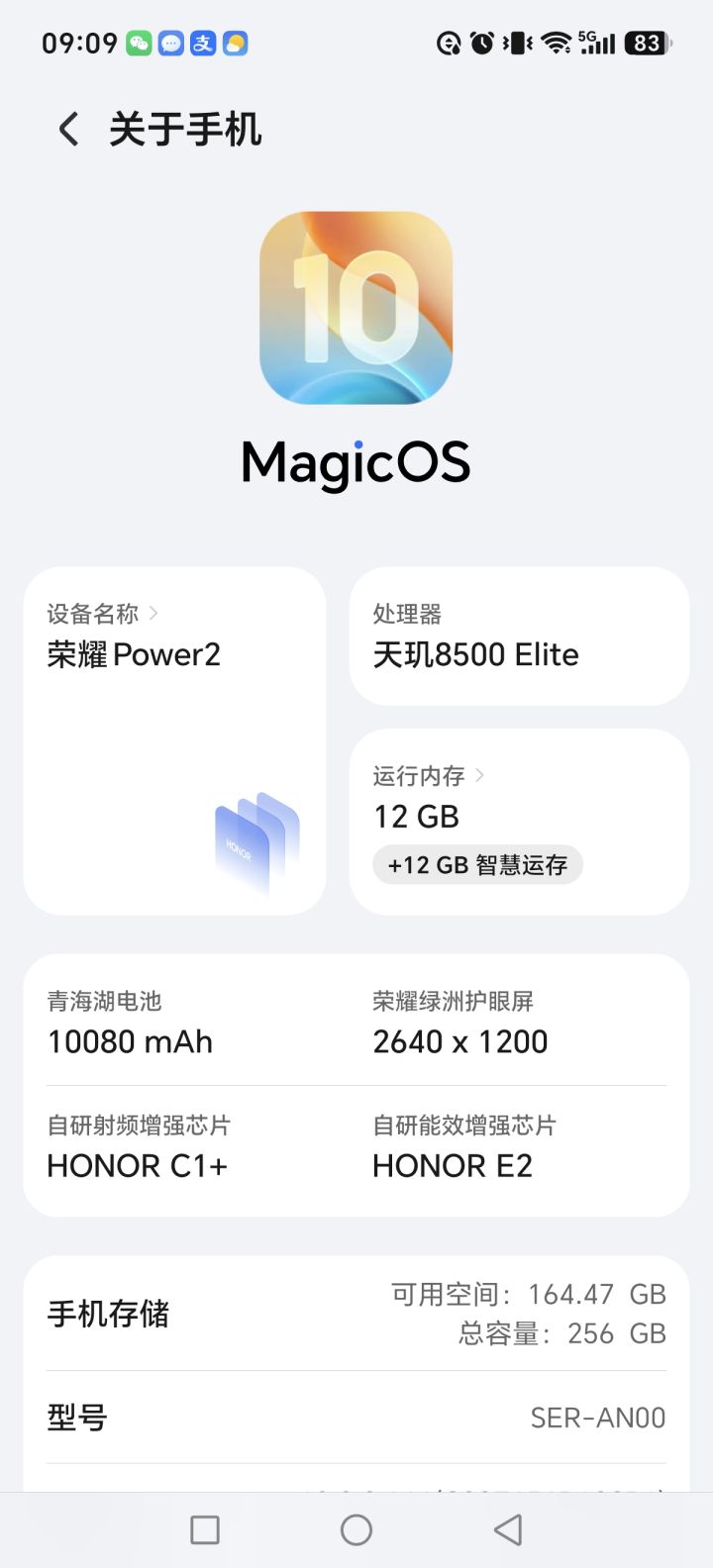Tap the +12 GB 智慧运存 chip
Image resolution: width=713 pixels, height=1568 pixels.
[x=477, y=864]
